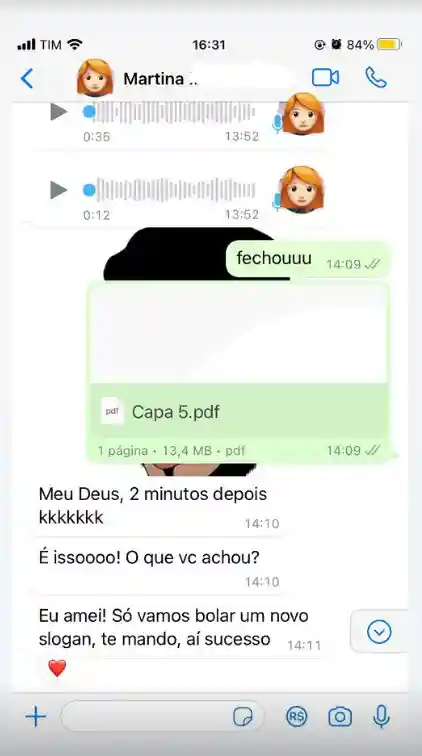Play the 0:12 voice message
Image resolution: width=422 pixels, height=756 pixels.
coord(59,189)
